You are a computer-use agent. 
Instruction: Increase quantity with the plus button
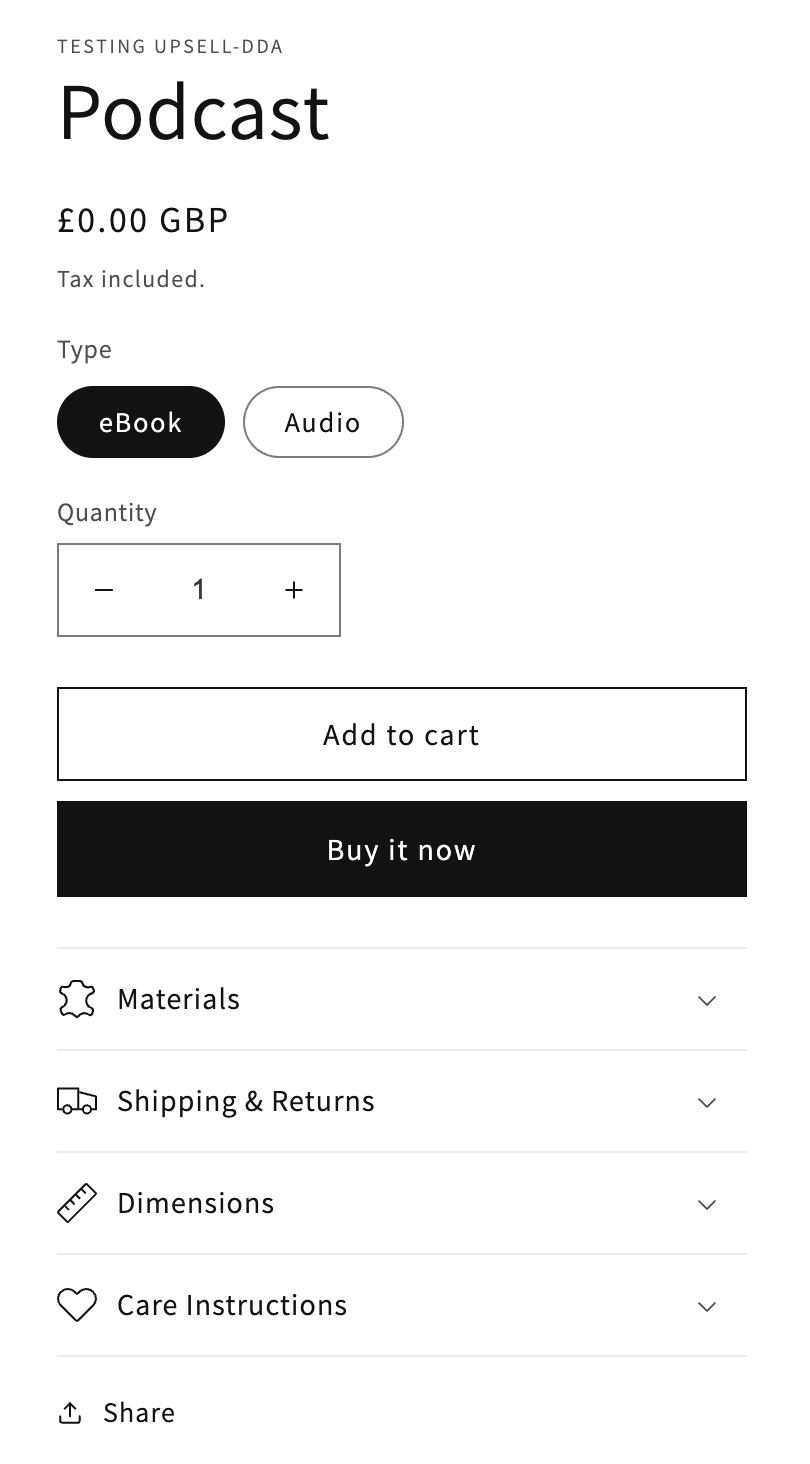click(294, 590)
